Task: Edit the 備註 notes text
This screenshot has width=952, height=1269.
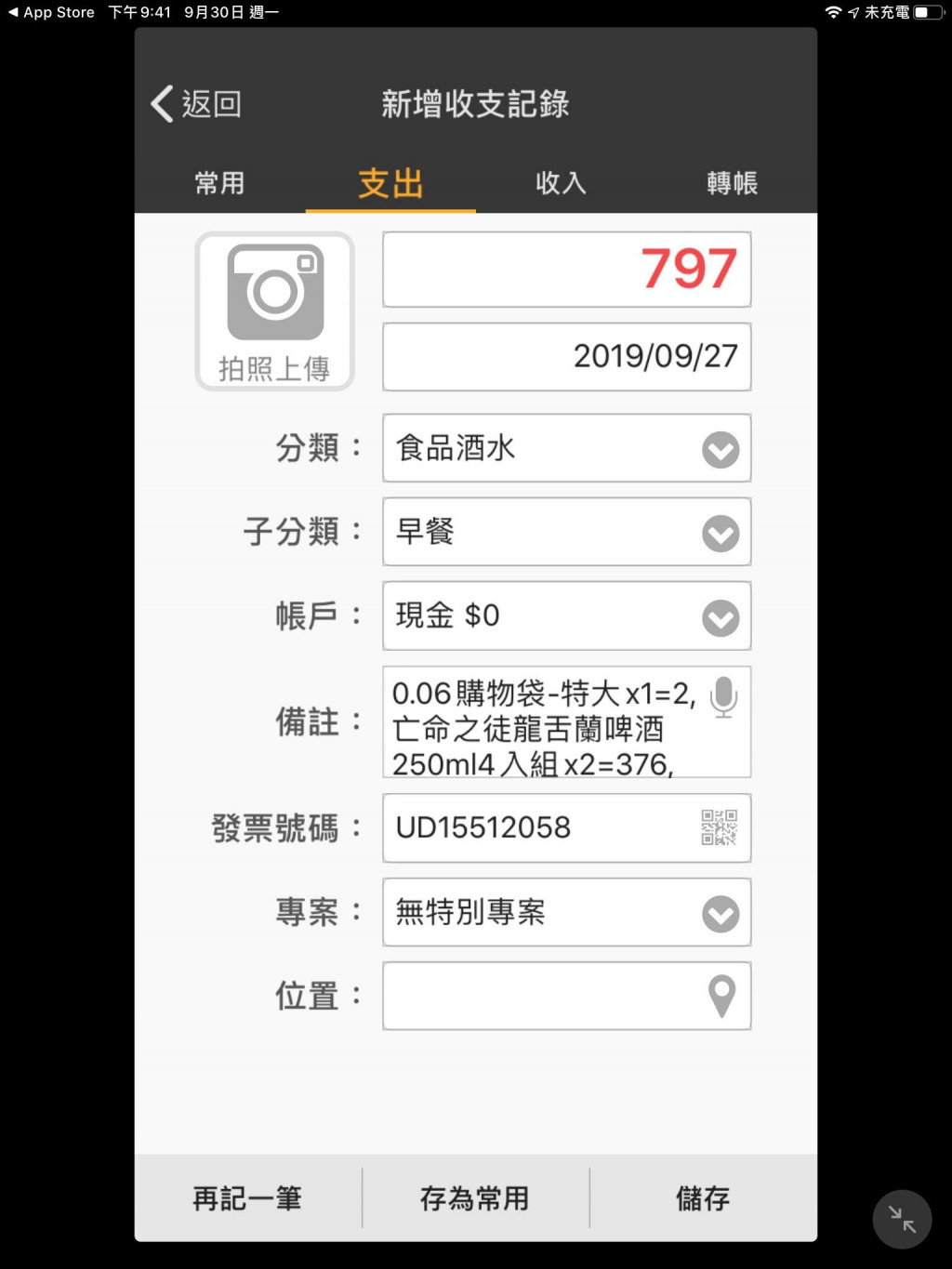Action: point(539,730)
